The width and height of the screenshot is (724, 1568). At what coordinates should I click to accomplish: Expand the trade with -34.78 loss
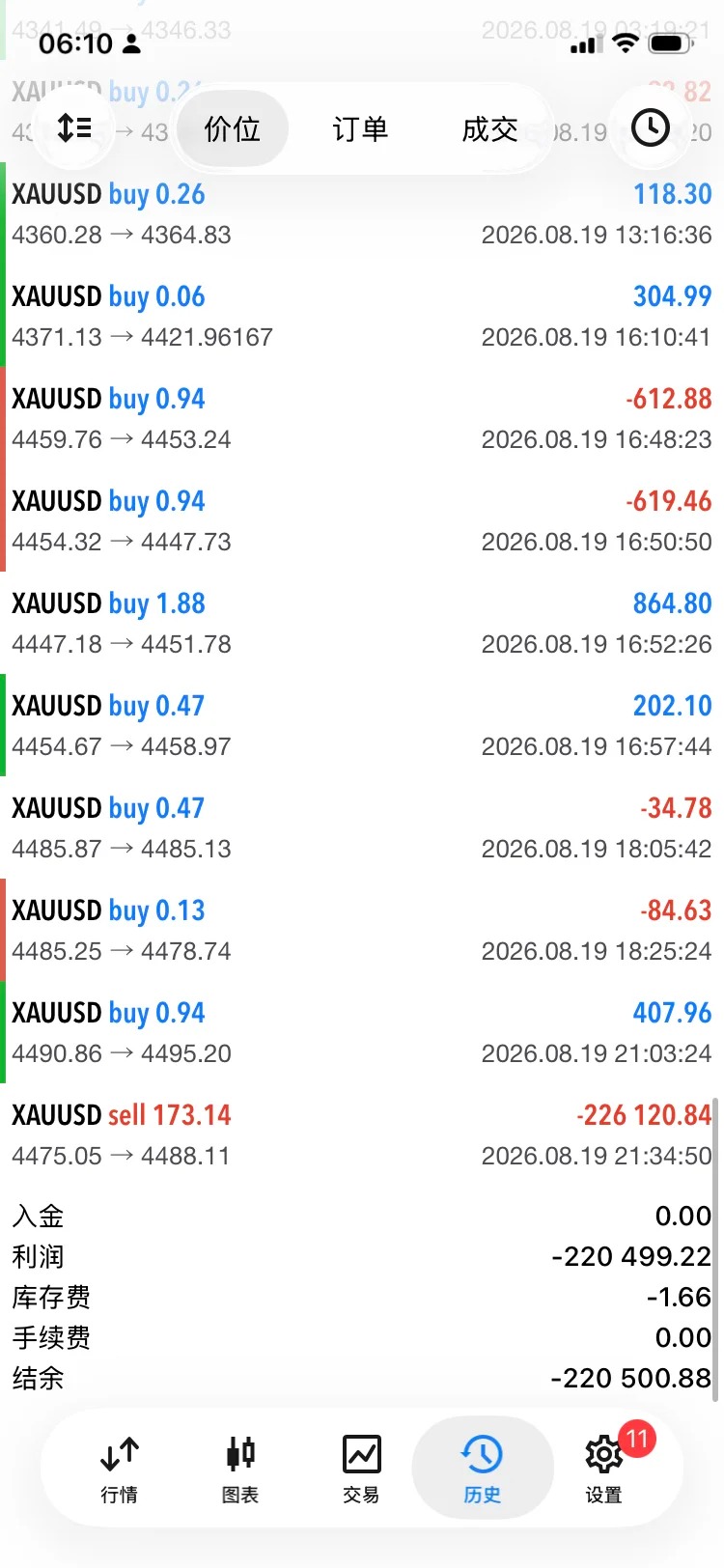click(362, 827)
